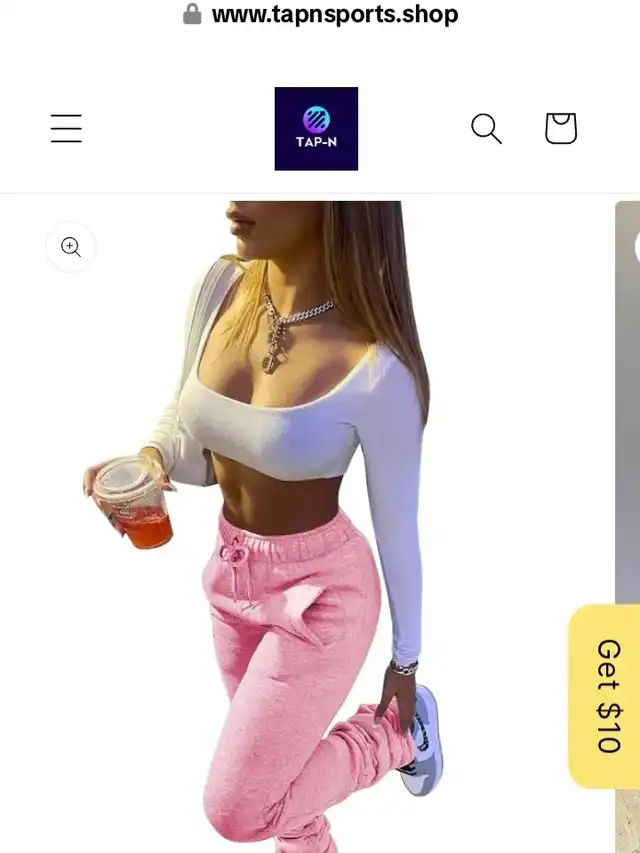
Task: Zoom the product image with magnifier
Action: coord(71,247)
